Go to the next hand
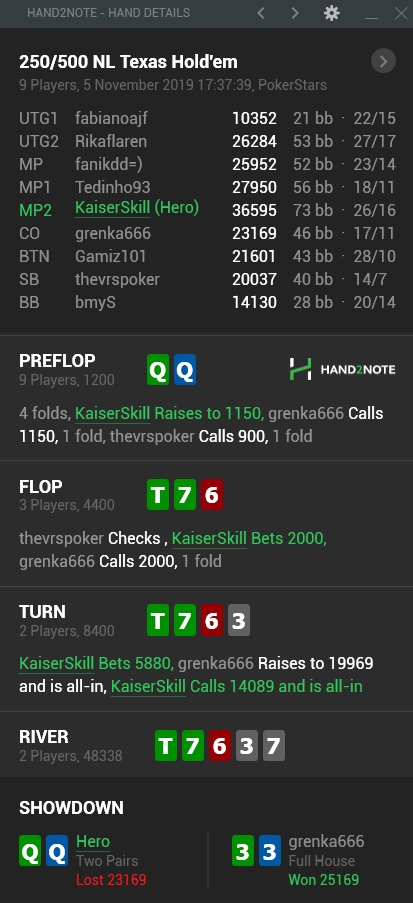The width and height of the screenshot is (413, 903). click(295, 13)
